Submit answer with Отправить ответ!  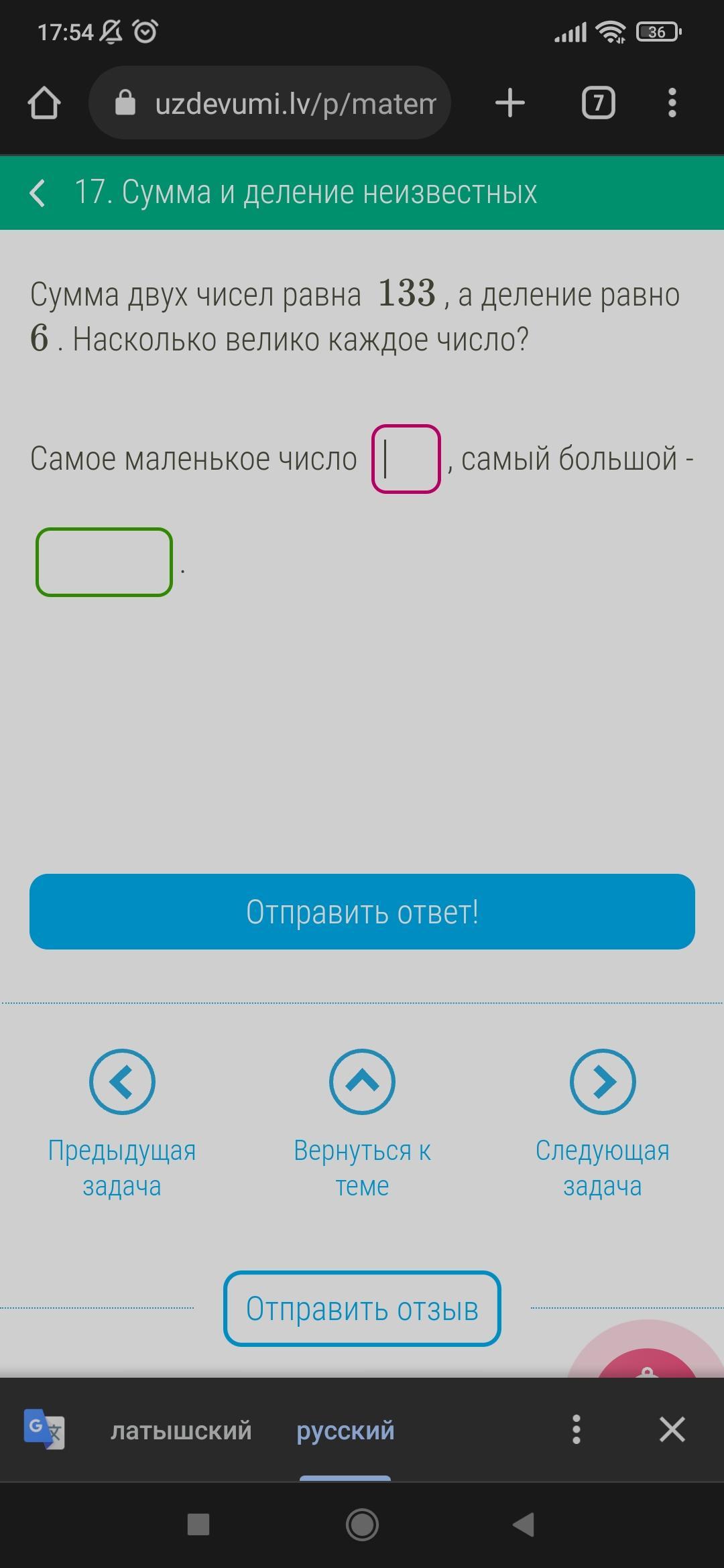tap(362, 911)
